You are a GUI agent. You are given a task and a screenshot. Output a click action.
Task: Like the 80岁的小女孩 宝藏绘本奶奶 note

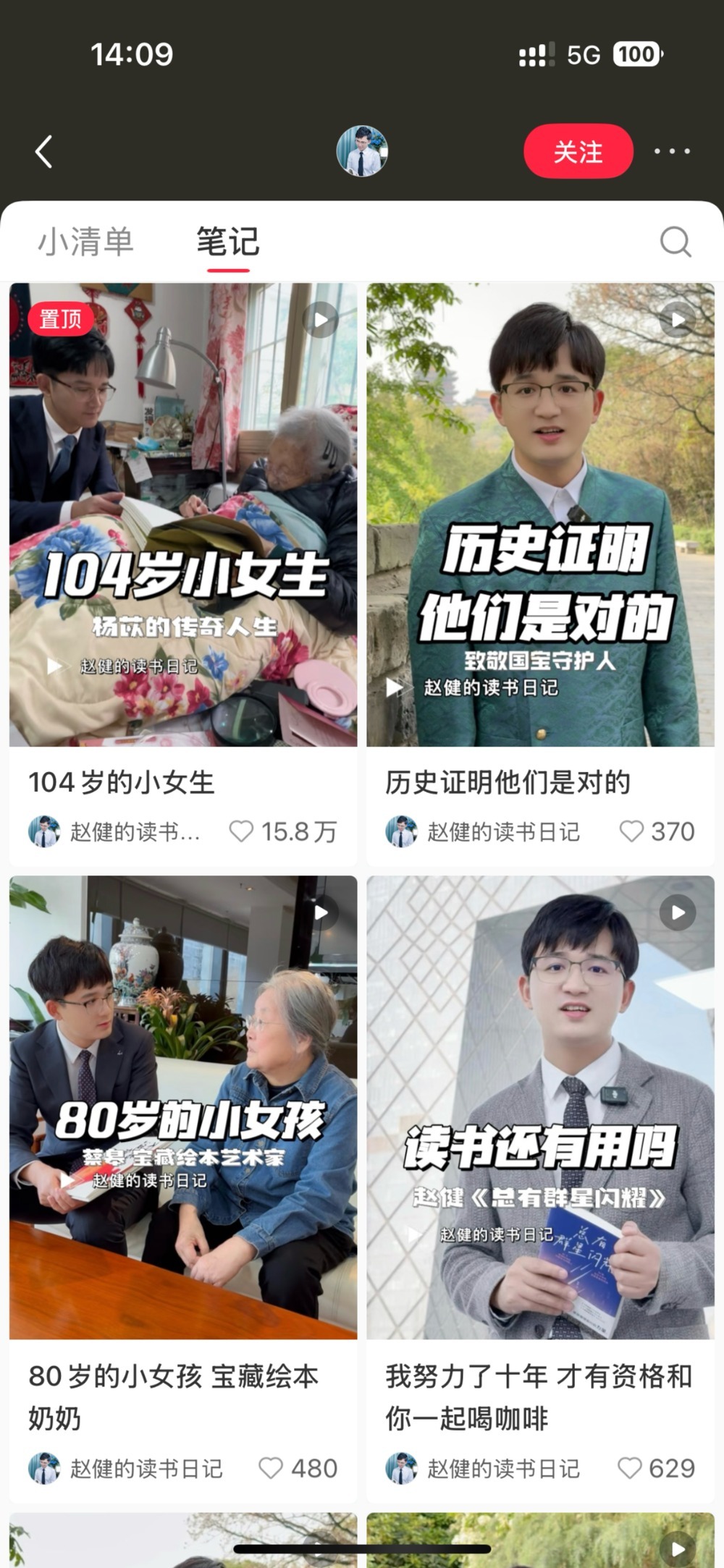tap(271, 1468)
